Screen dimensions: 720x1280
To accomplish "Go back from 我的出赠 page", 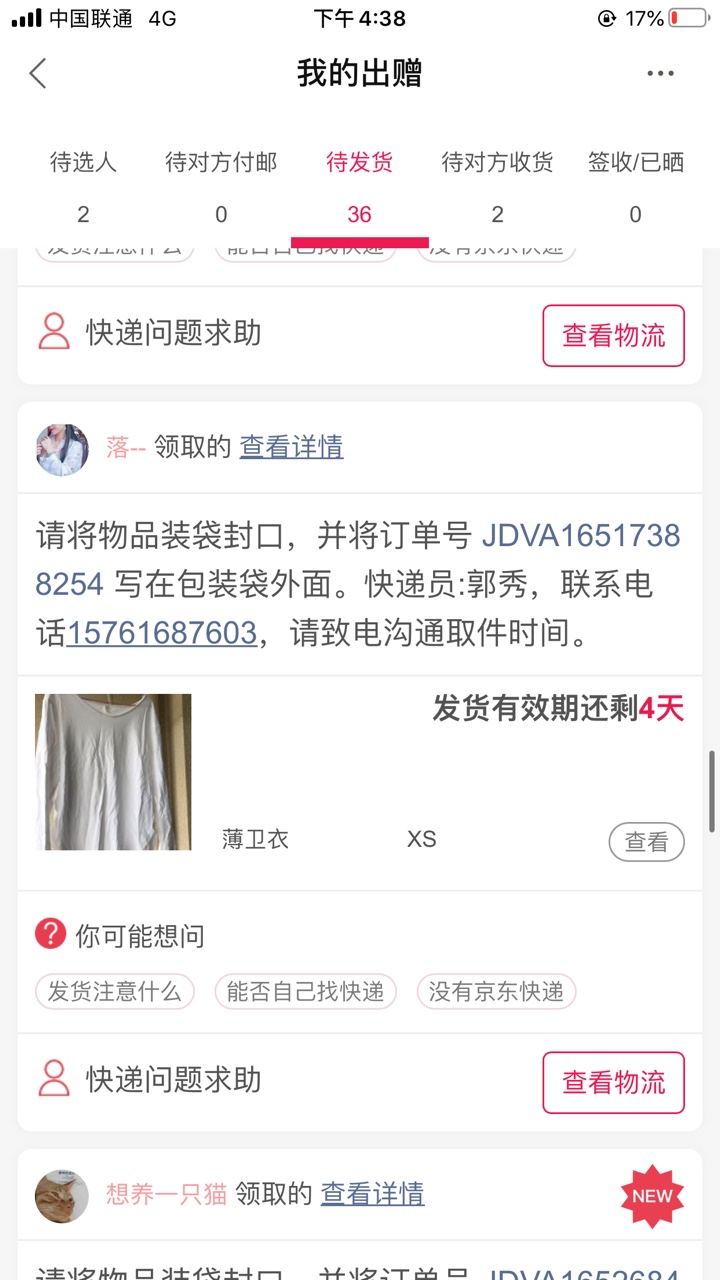I will click(x=38, y=73).
